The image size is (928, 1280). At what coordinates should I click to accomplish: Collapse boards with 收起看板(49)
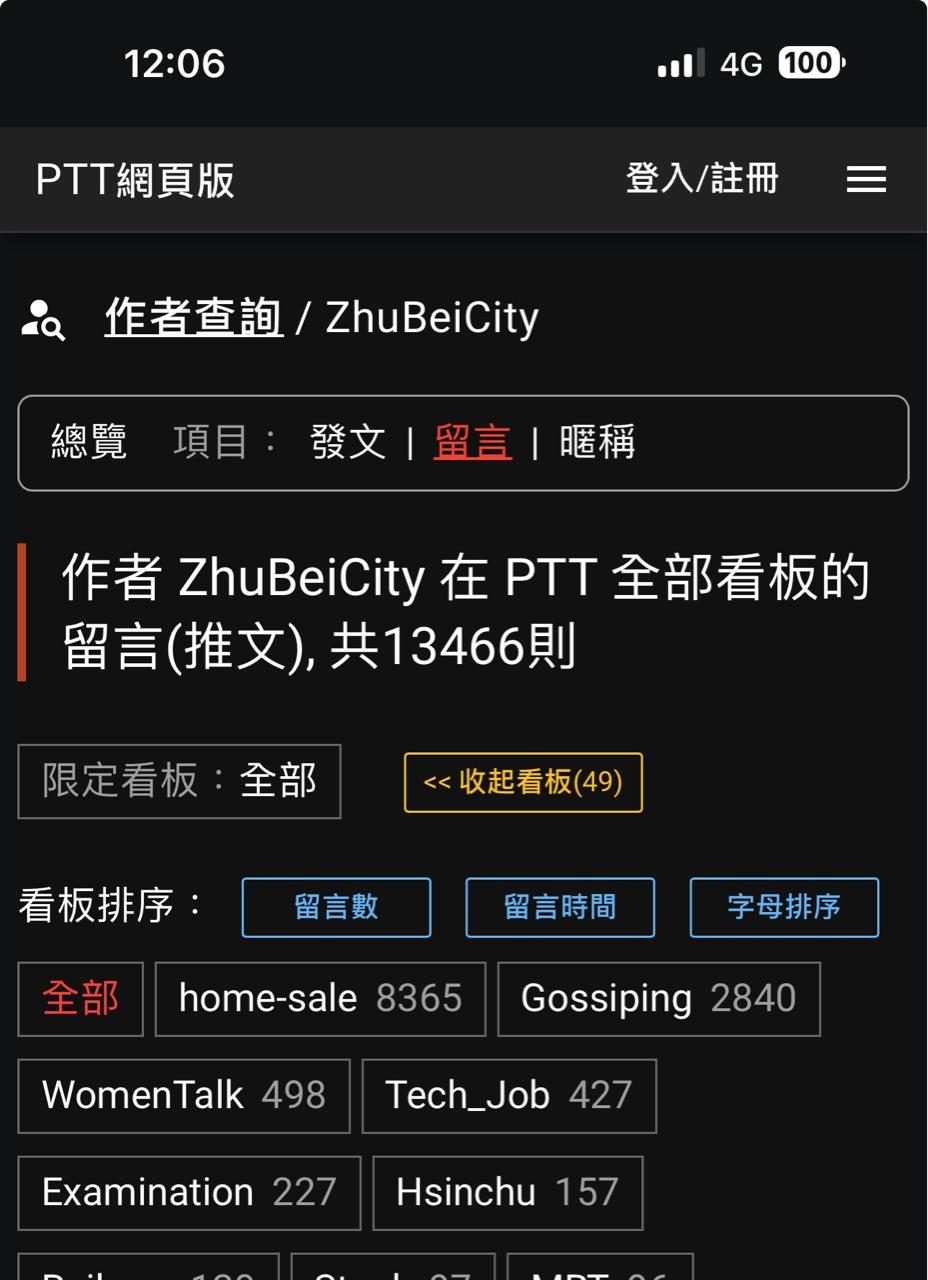(x=523, y=782)
